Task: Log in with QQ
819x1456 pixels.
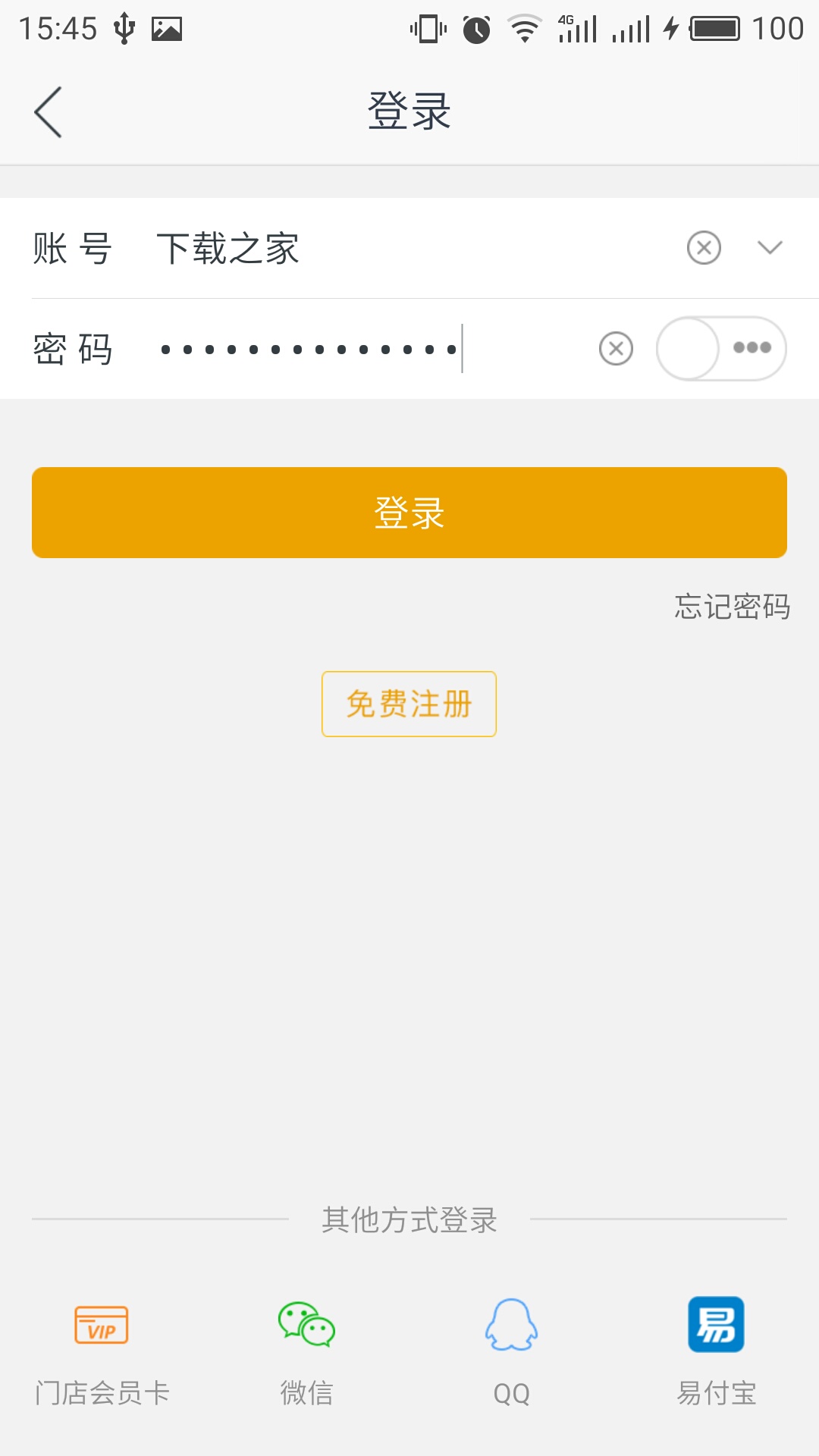Action: point(511,1350)
